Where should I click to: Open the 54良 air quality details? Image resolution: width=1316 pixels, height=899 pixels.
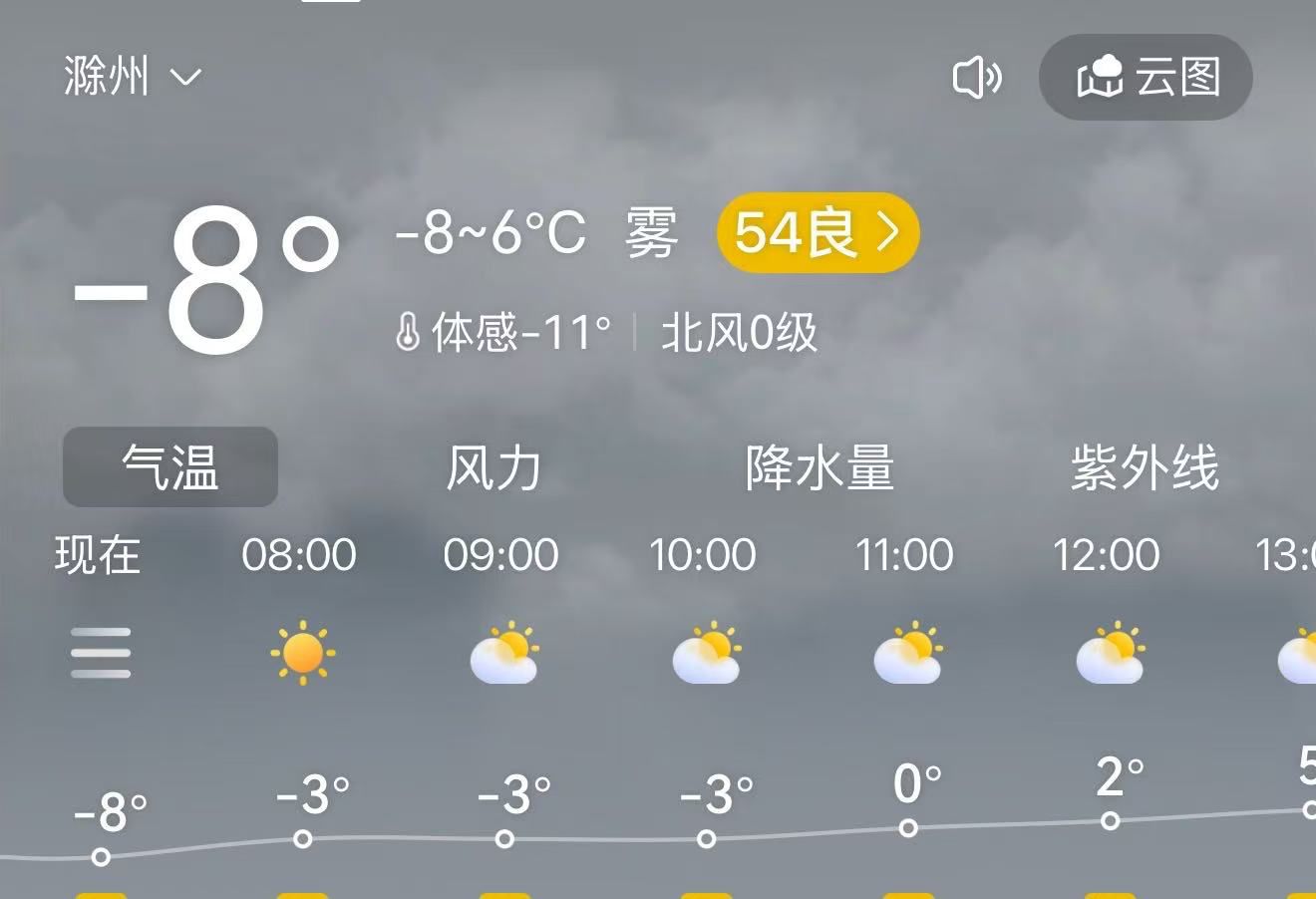818,232
